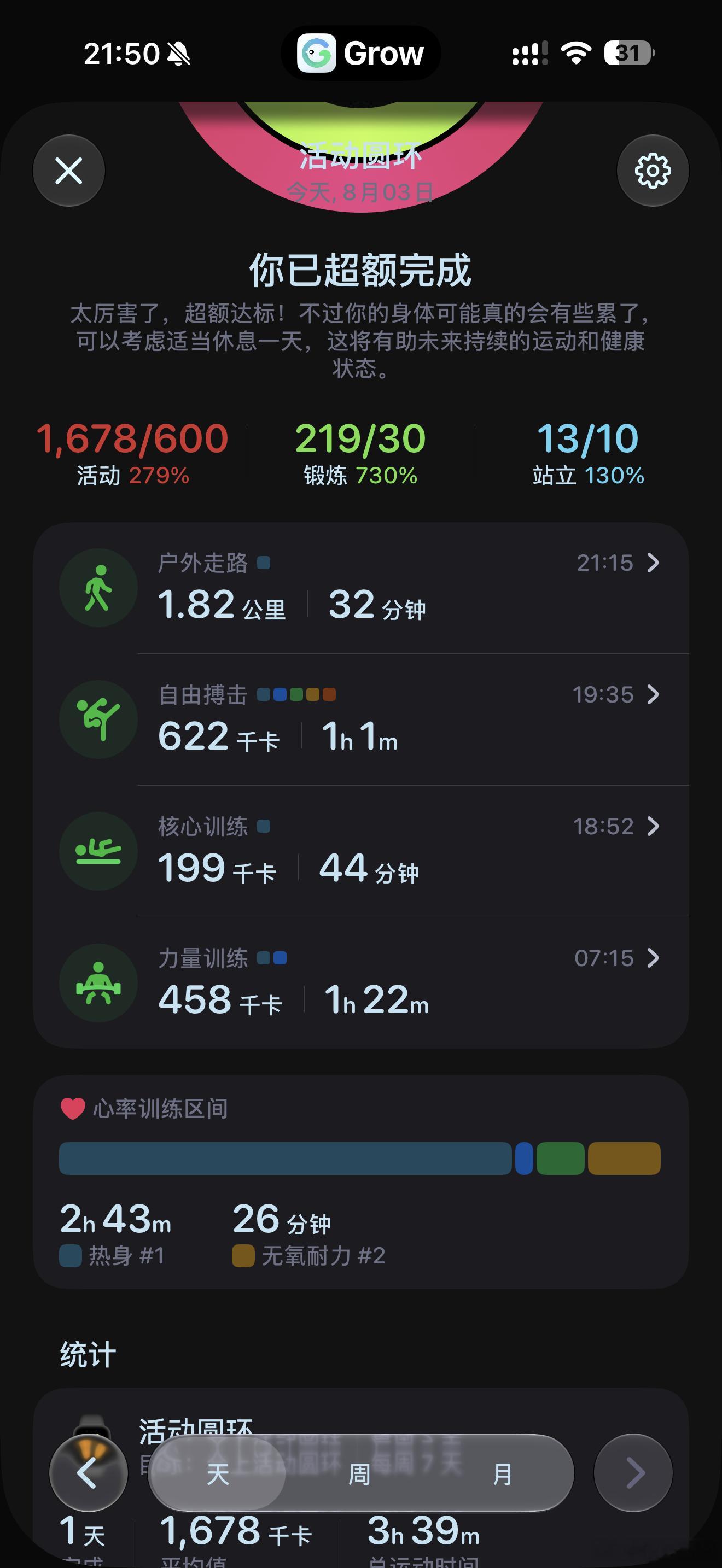
Task: Close the activity rings screen
Action: pyautogui.click(x=69, y=171)
